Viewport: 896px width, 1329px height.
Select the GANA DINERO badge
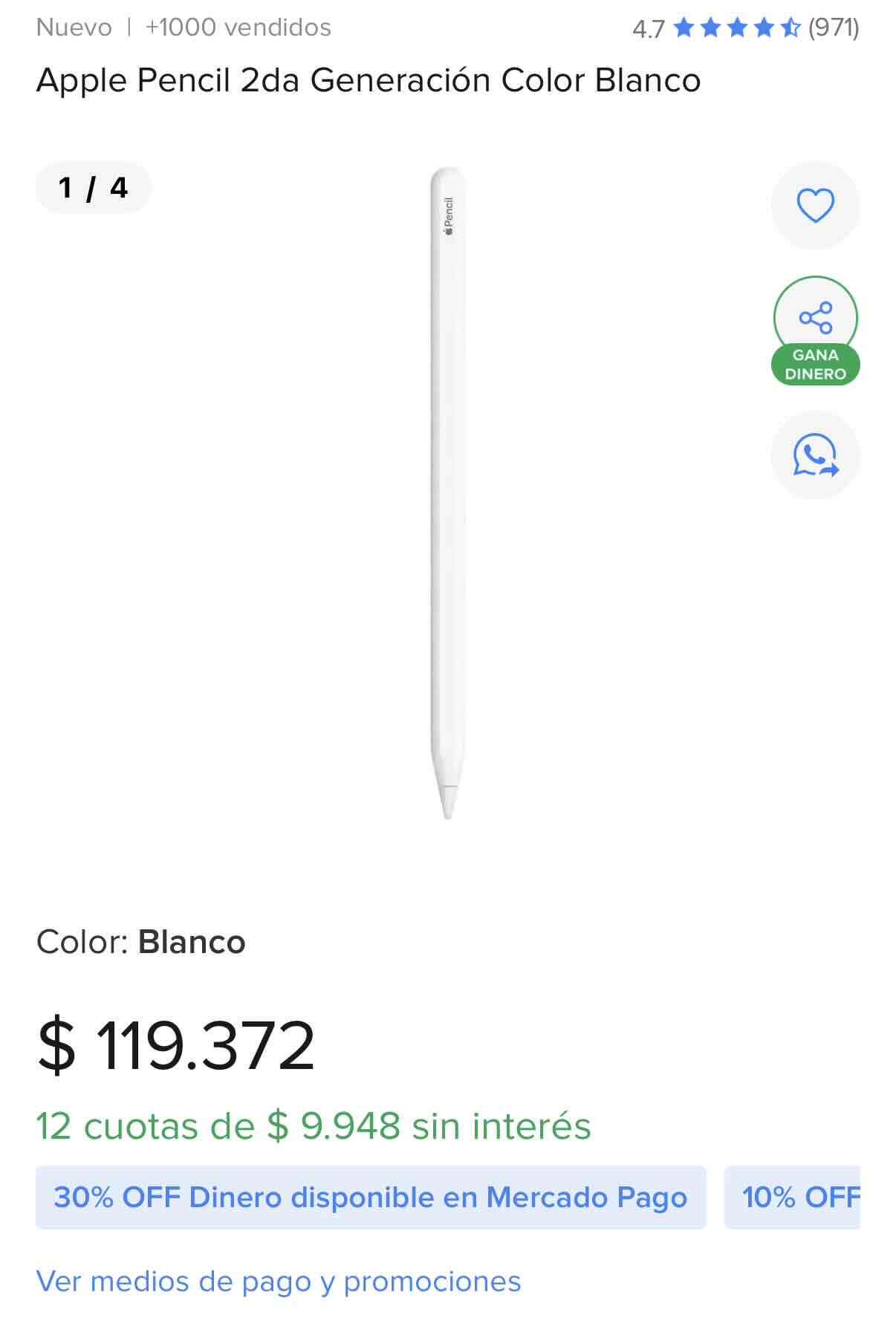[815, 364]
